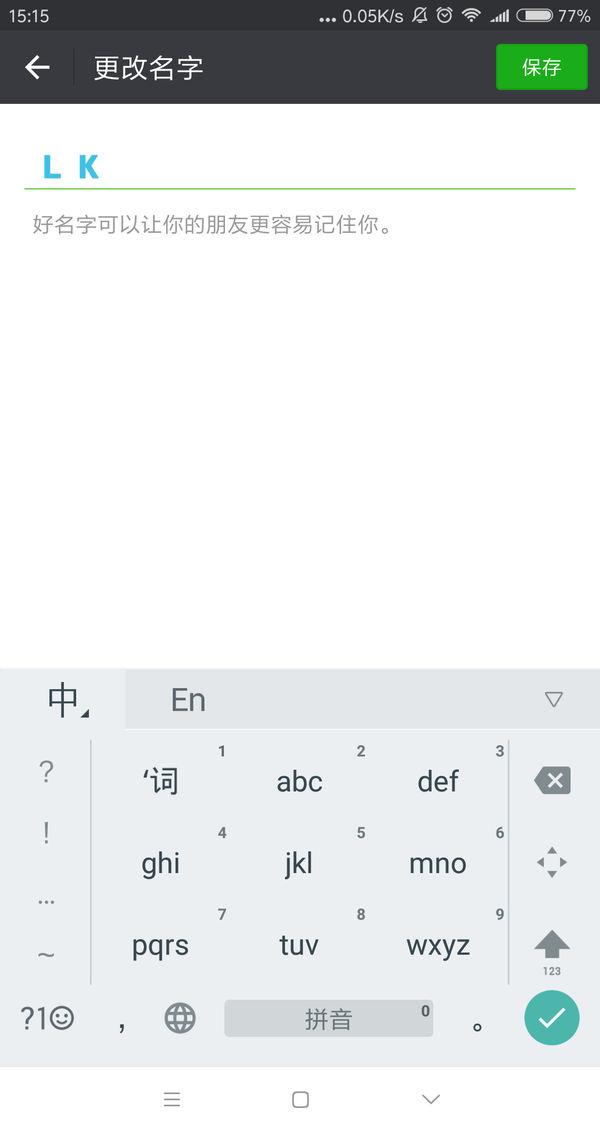The height and width of the screenshot is (1133, 600).
Task: Switch keyboard to En input mode
Action: click(188, 700)
